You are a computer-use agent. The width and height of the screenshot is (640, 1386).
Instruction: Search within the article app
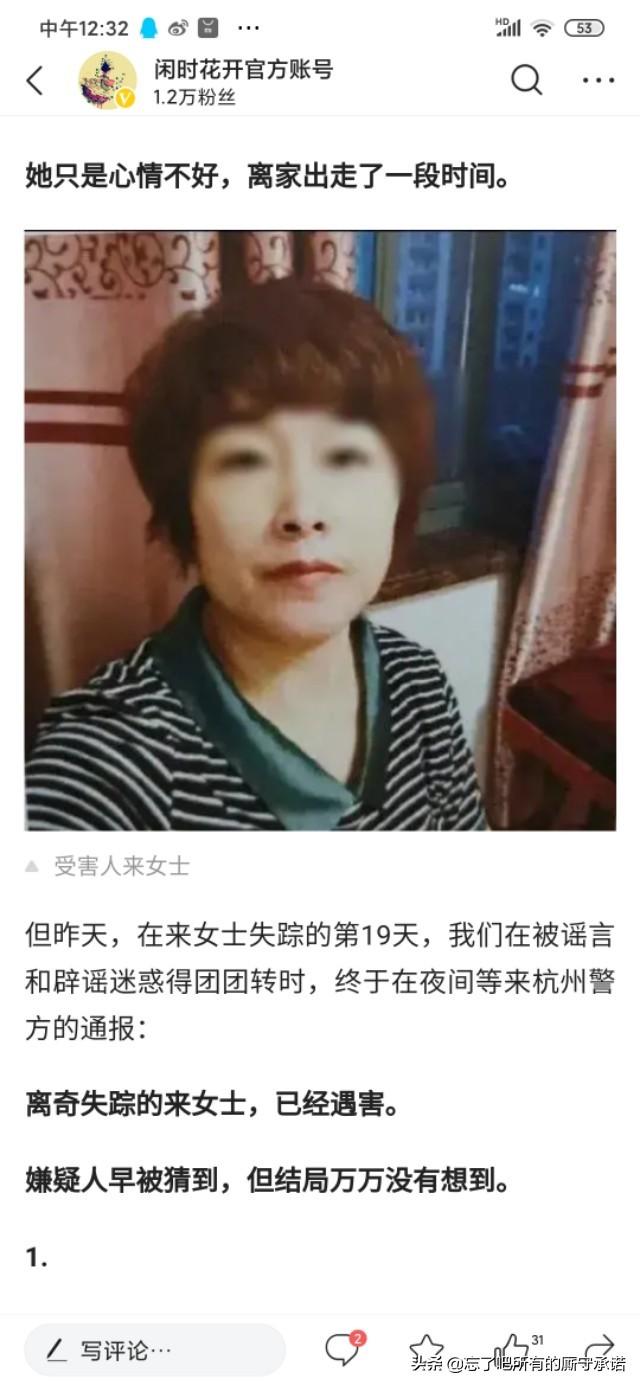click(526, 79)
